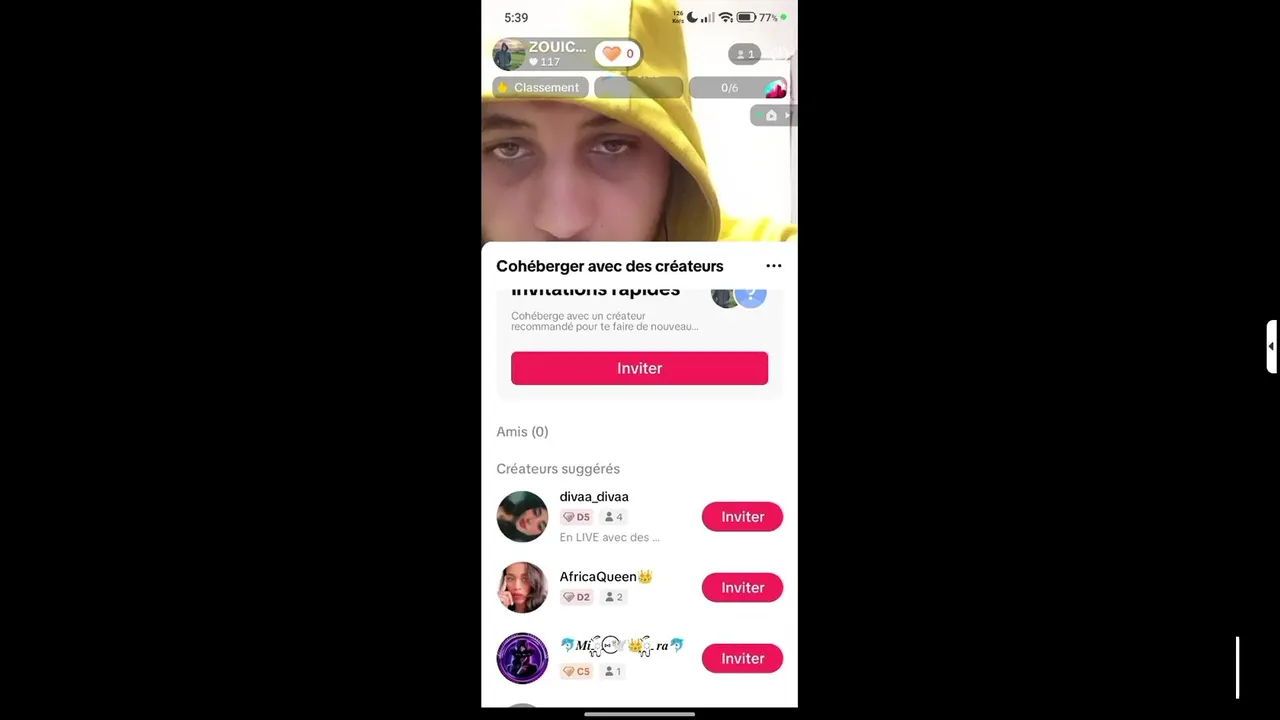Screen dimensions: 1280x720
Task: Open the Classement ranking chip
Action: tap(539, 88)
